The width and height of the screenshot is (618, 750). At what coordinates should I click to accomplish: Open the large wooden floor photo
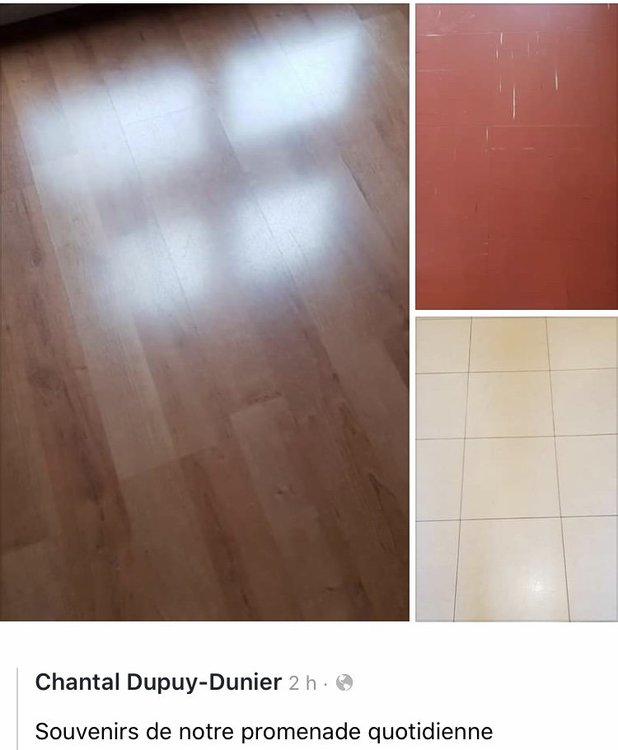point(204,312)
